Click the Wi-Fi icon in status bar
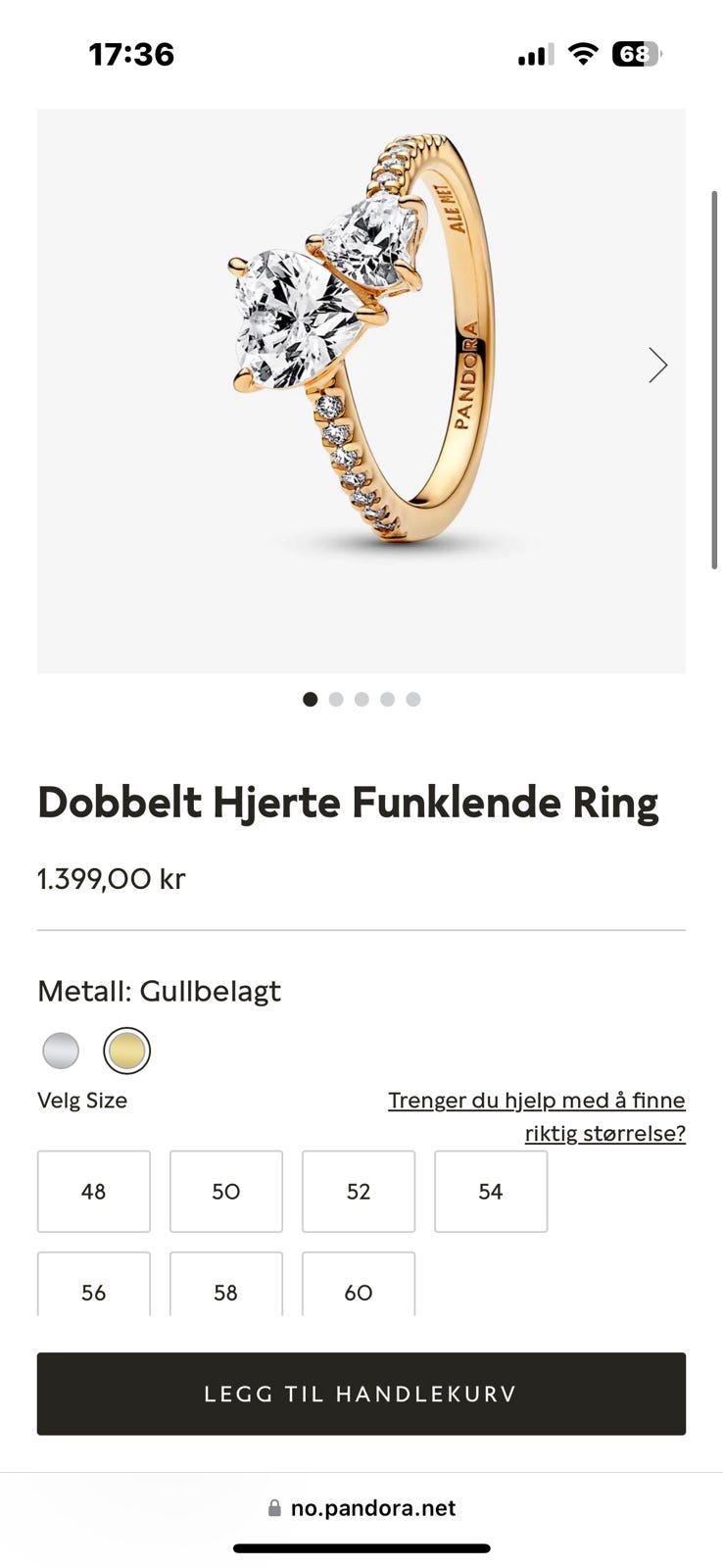723x1568 pixels. [582, 54]
